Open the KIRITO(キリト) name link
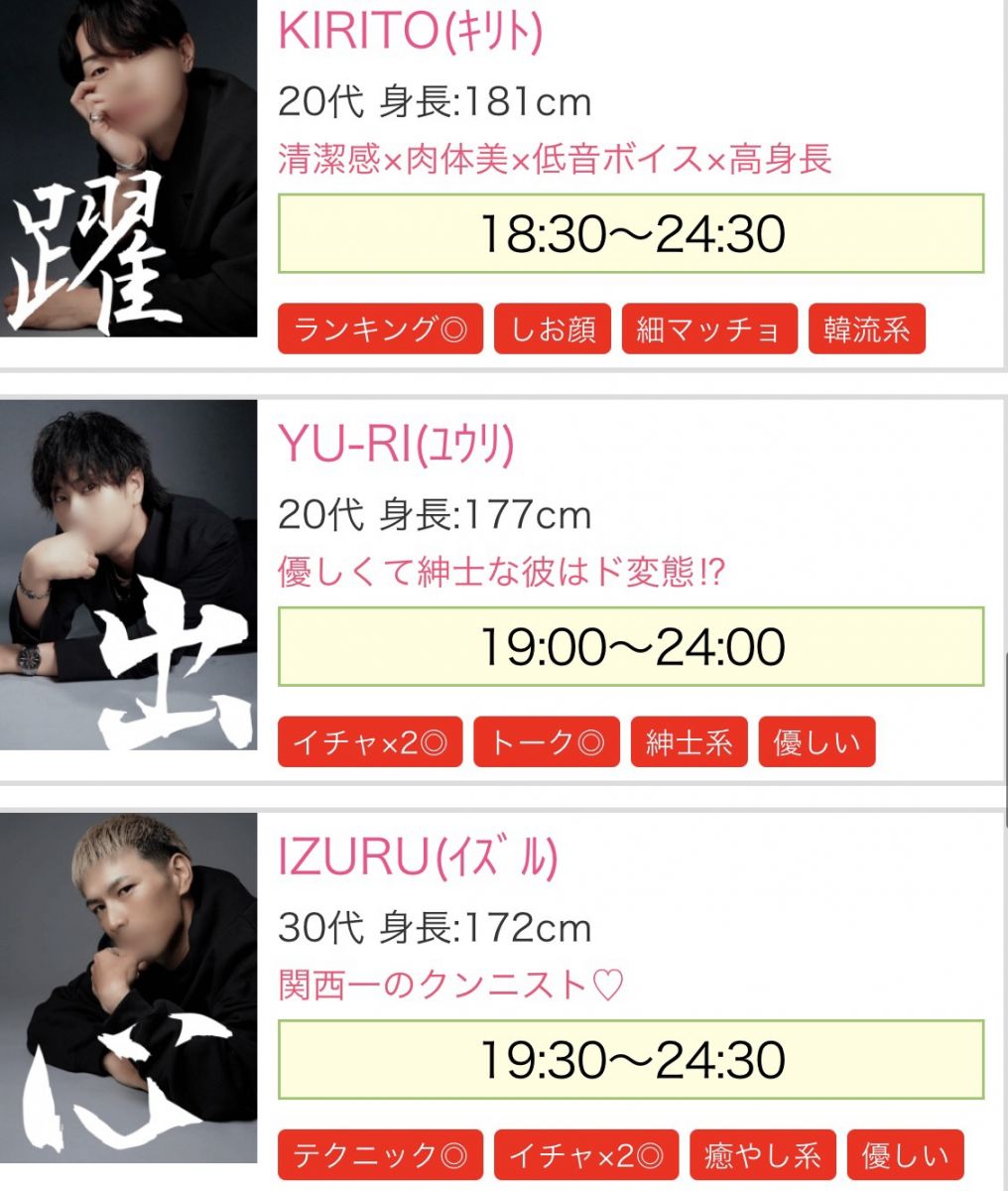Screen dimensions: 1008x1191 [411, 32]
